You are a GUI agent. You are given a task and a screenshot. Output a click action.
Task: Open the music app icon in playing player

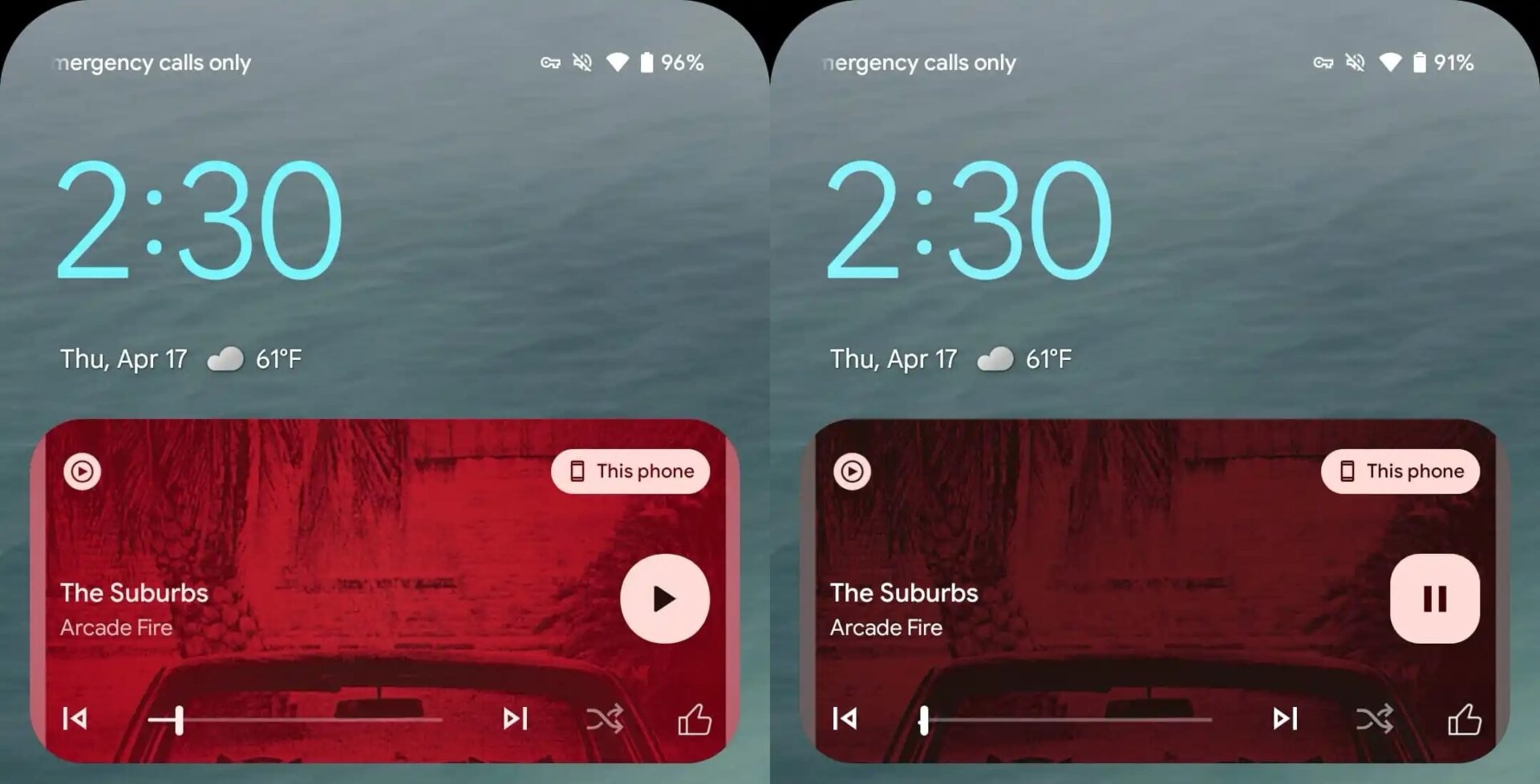853,471
